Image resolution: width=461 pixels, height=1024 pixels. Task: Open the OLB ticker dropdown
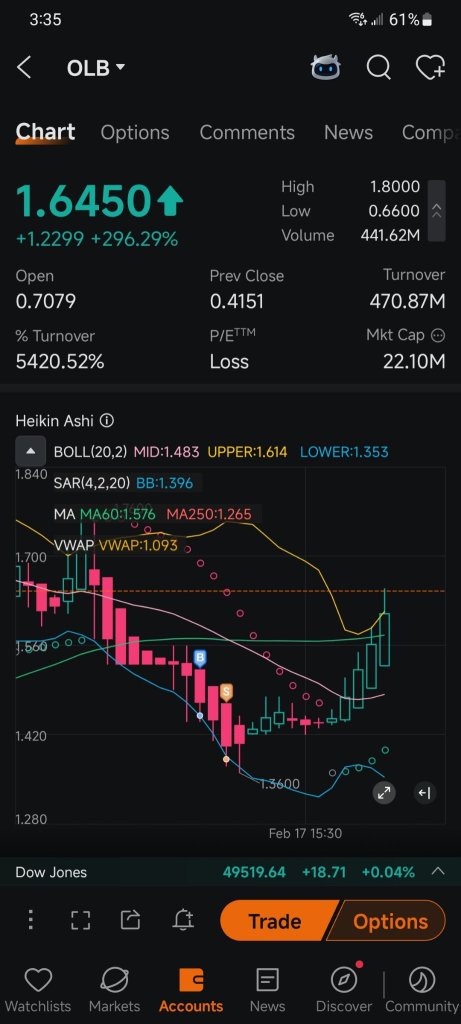[96, 67]
